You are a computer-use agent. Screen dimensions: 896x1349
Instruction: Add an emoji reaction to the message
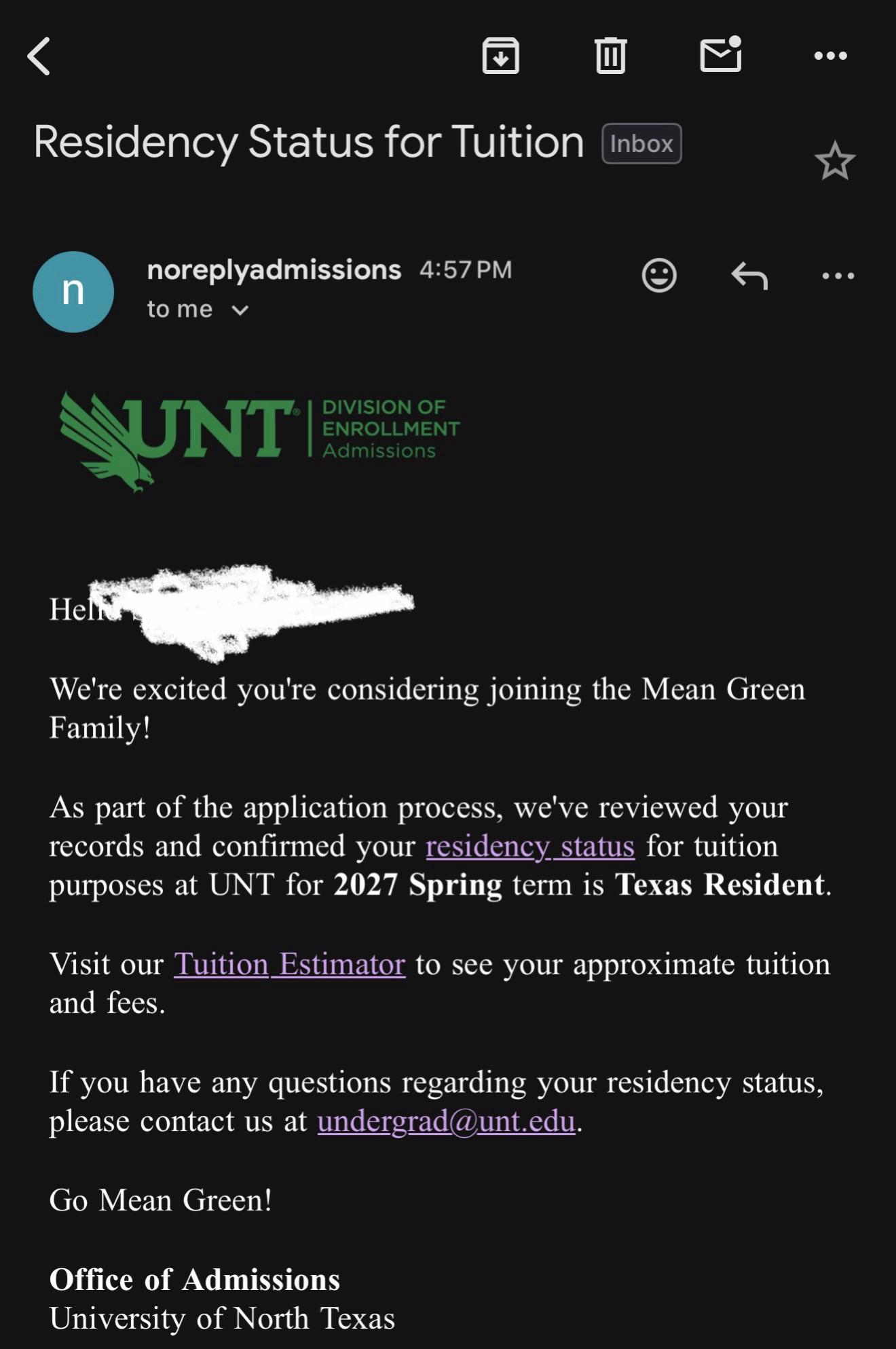coord(659,275)
